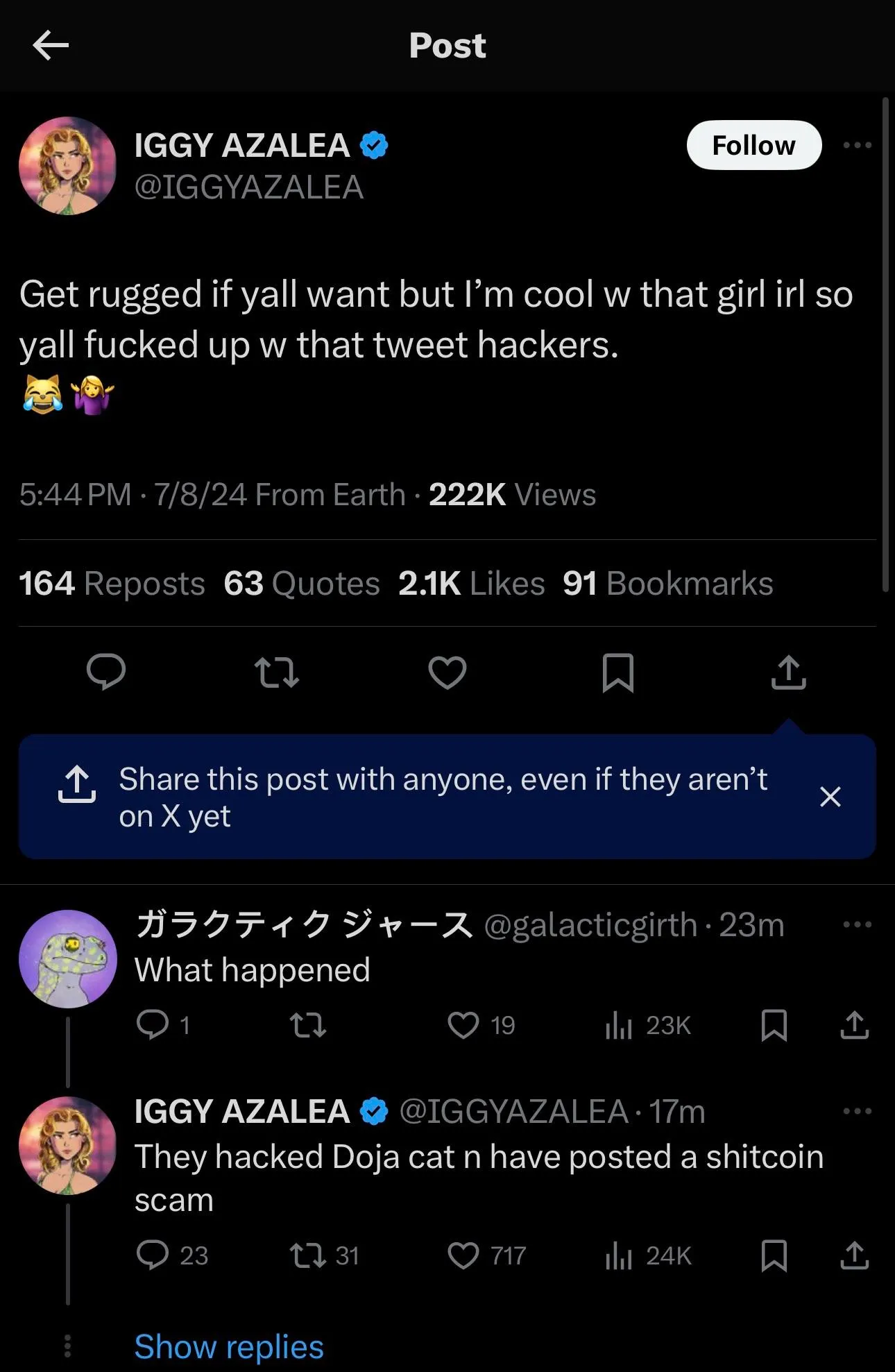The height and width of the screenshot is (1372, 895).
Task: Follow IGGY AZALEA
Action: point(753,145)
